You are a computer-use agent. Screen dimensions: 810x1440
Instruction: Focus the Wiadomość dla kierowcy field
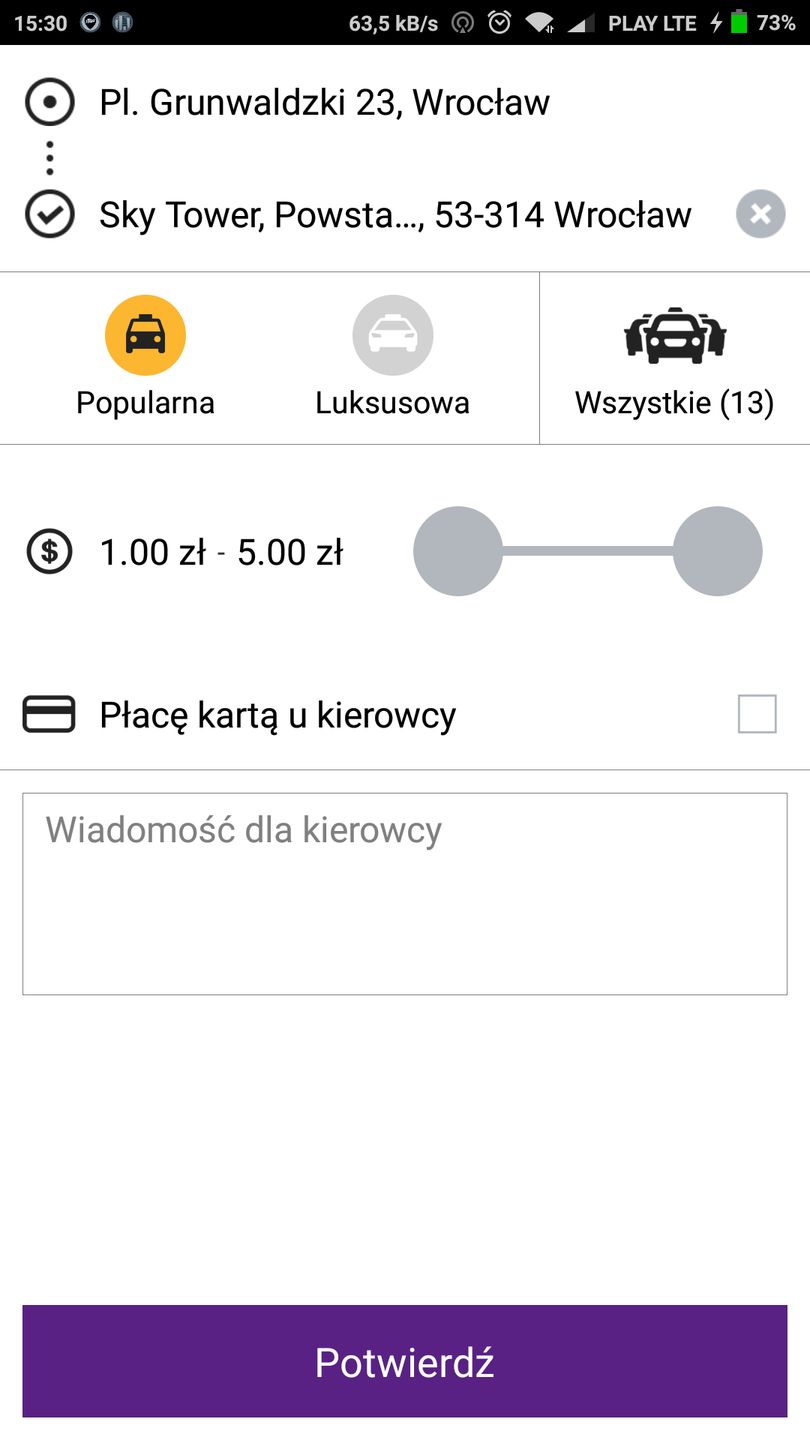(404, 893)
